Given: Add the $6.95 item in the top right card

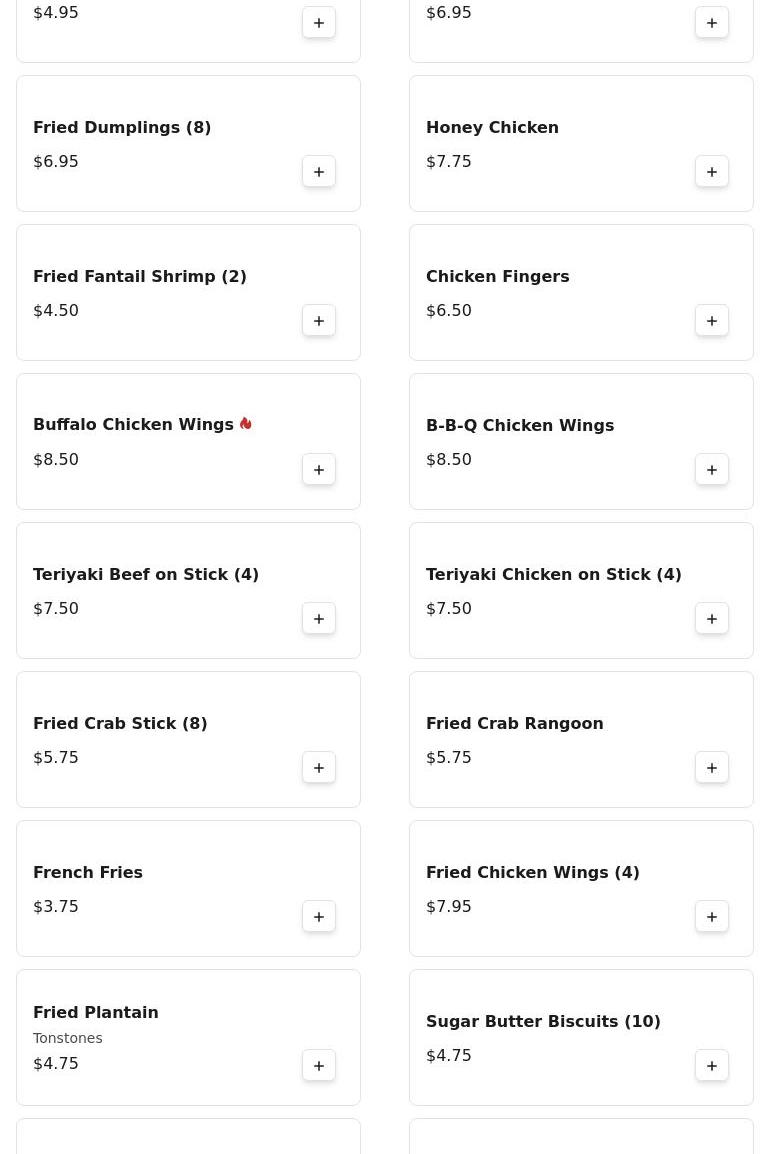Looking at the screenshot, I should pyautogui.click(x=712, y=23).
